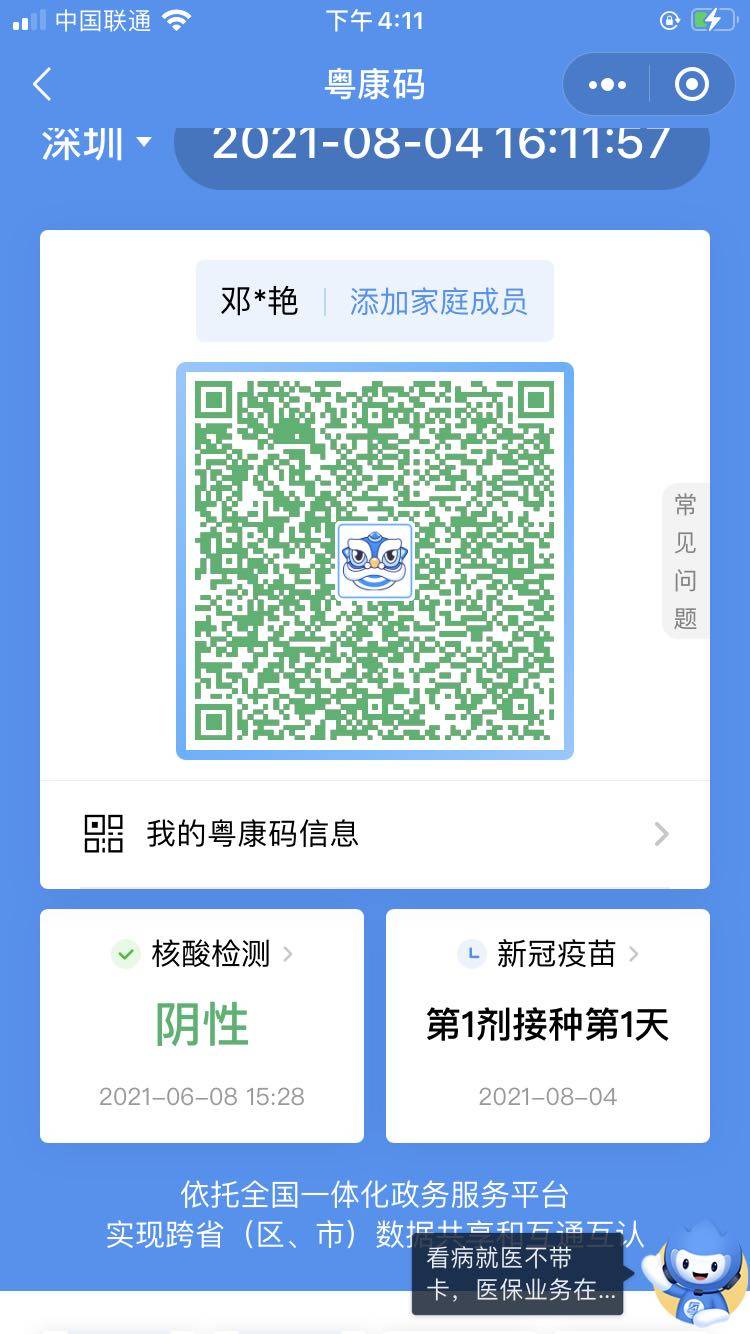Screen dimensions: 750x1334
Task: Open 我的粤康码信息 row
Action: coord(375,834)
